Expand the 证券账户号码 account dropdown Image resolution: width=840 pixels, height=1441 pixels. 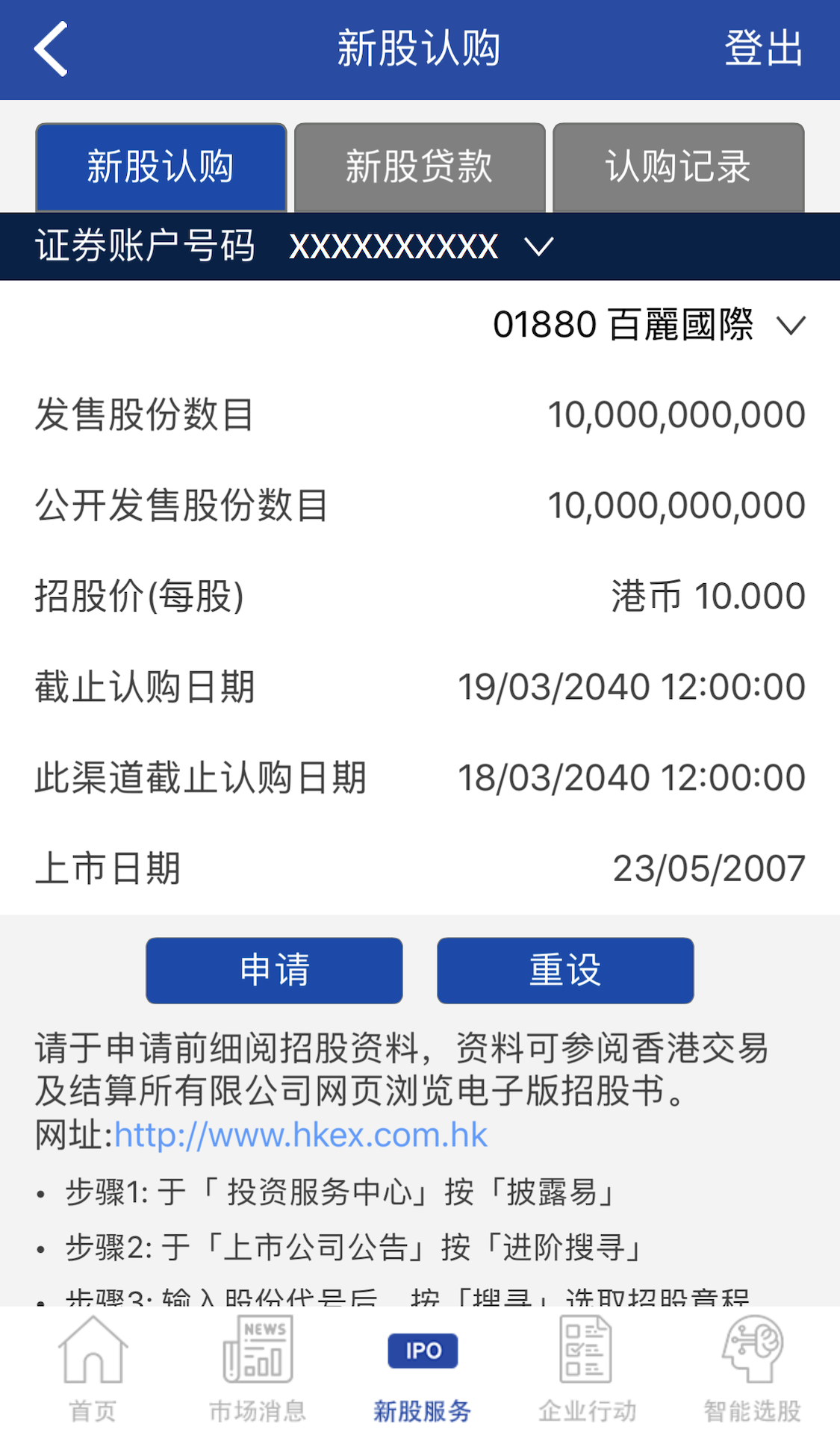(x=538, y=246)
